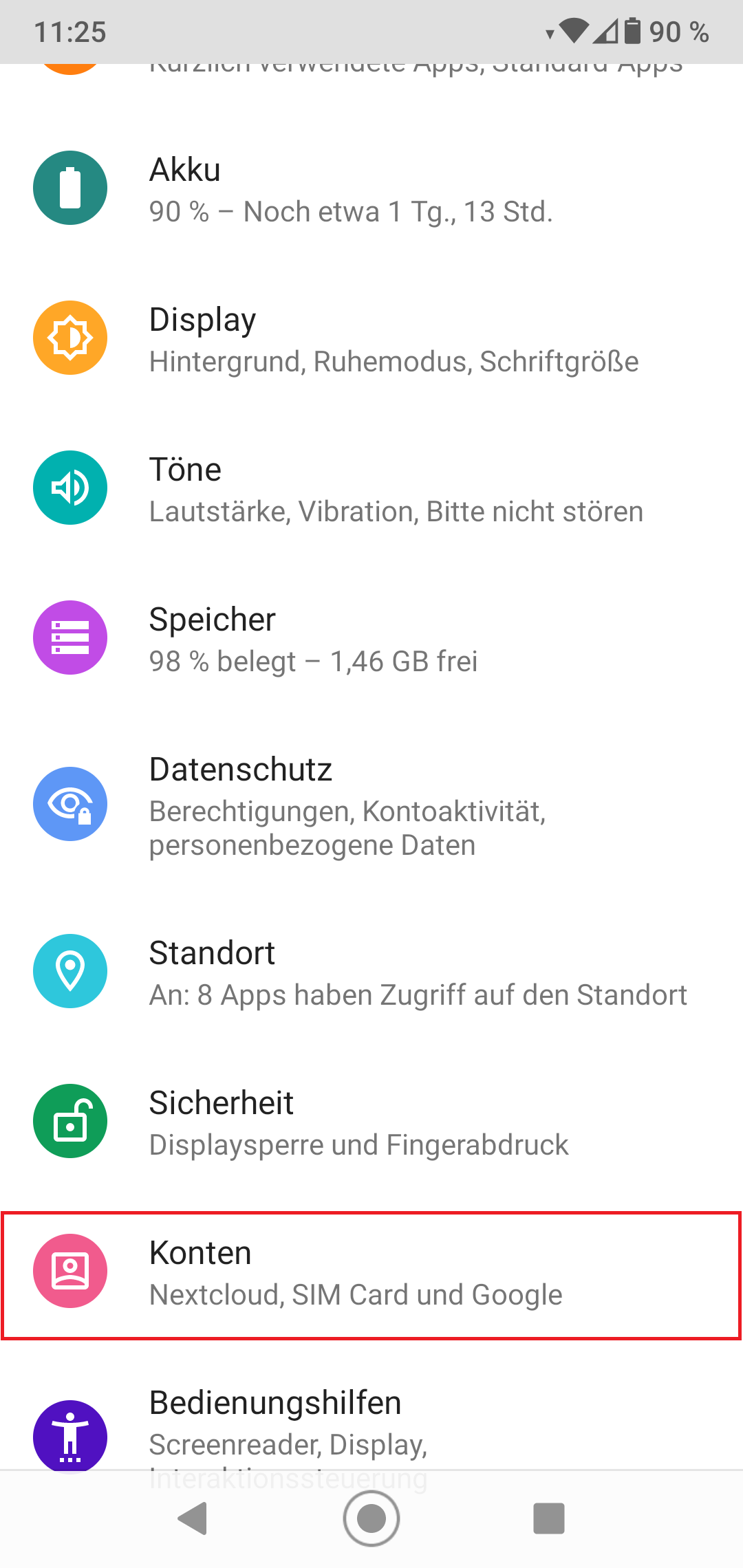
Task: Tap the system back button
Action: pyautogui.click(x=193, y=1518)
